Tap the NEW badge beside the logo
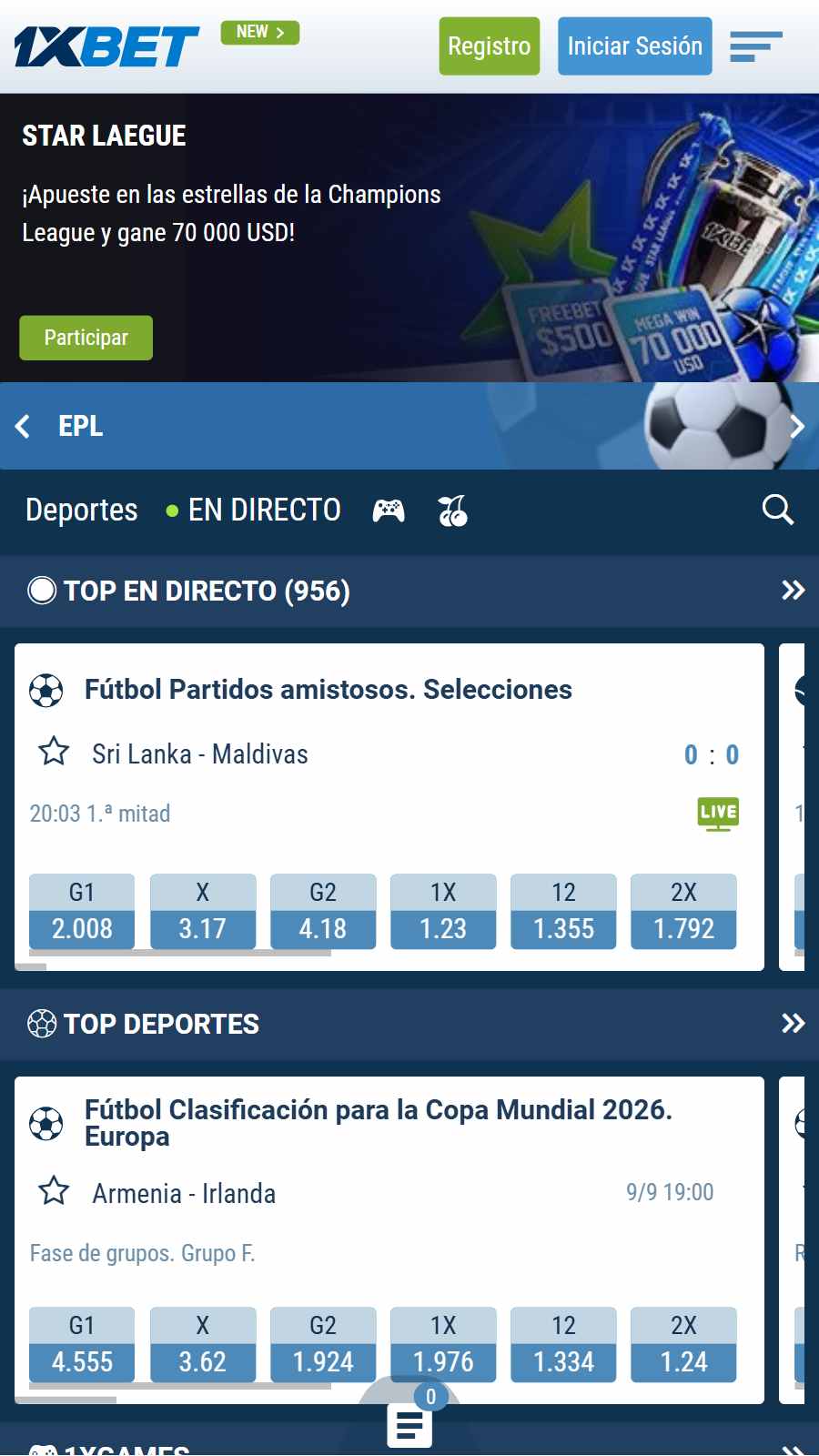 [x=260, y=32]
